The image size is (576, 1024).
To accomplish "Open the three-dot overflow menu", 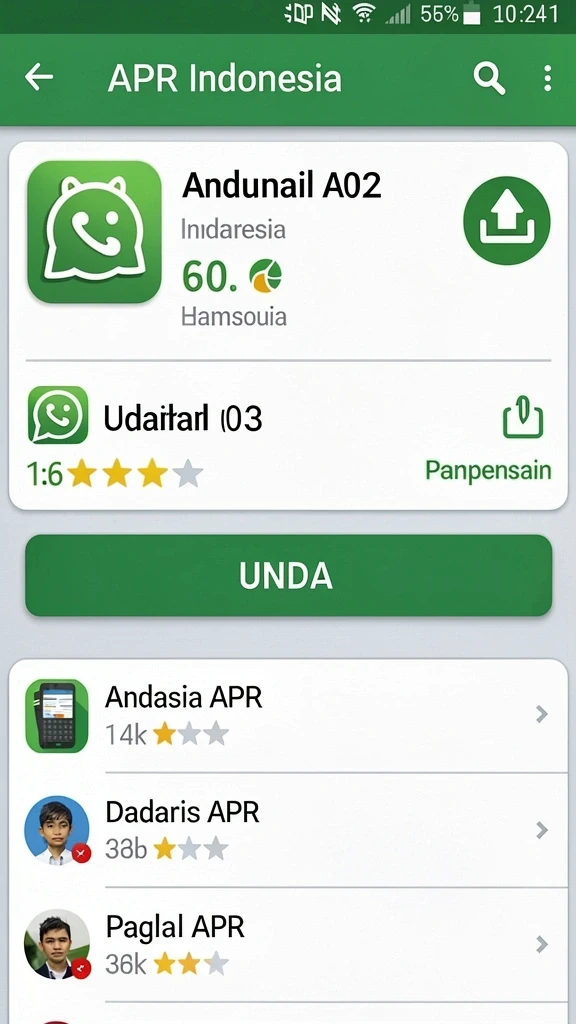I will (547, 78).
